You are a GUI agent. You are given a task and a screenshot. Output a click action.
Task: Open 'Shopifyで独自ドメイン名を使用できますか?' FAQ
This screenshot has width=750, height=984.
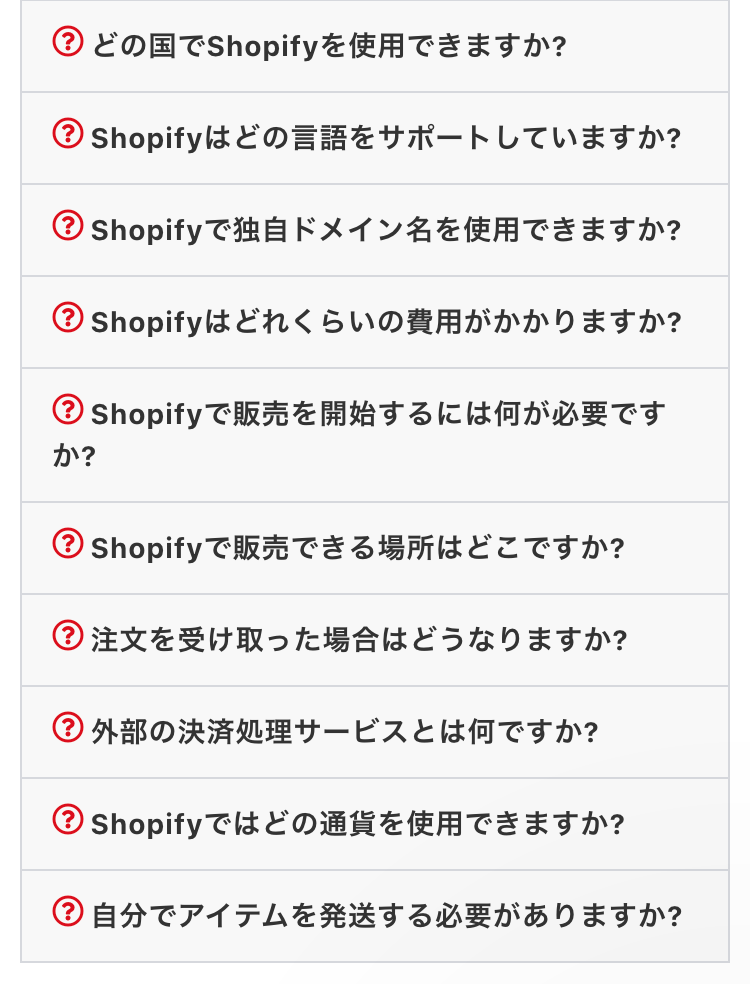pos(385,230)
